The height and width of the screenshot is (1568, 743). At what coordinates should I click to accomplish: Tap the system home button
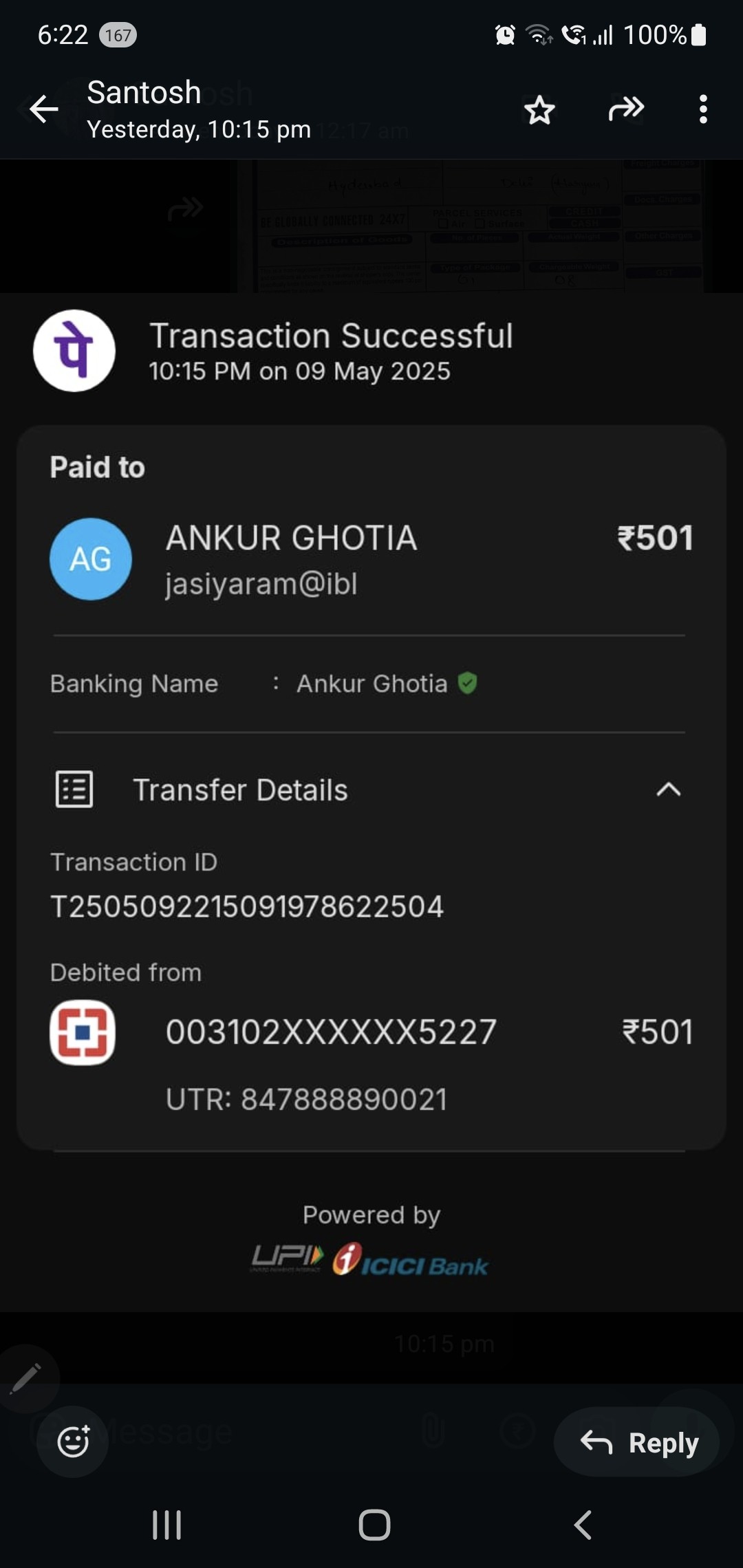click(374, 1525)
